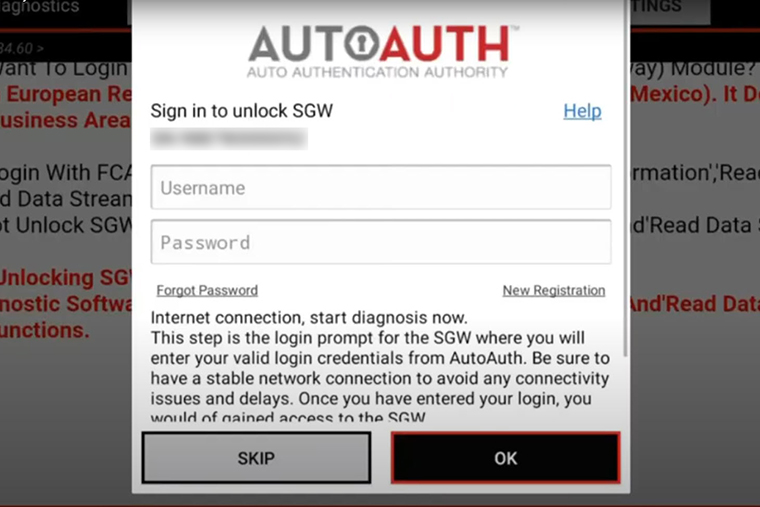Confirm login with OK
This screenshot has height=507, width=760.
505,458
